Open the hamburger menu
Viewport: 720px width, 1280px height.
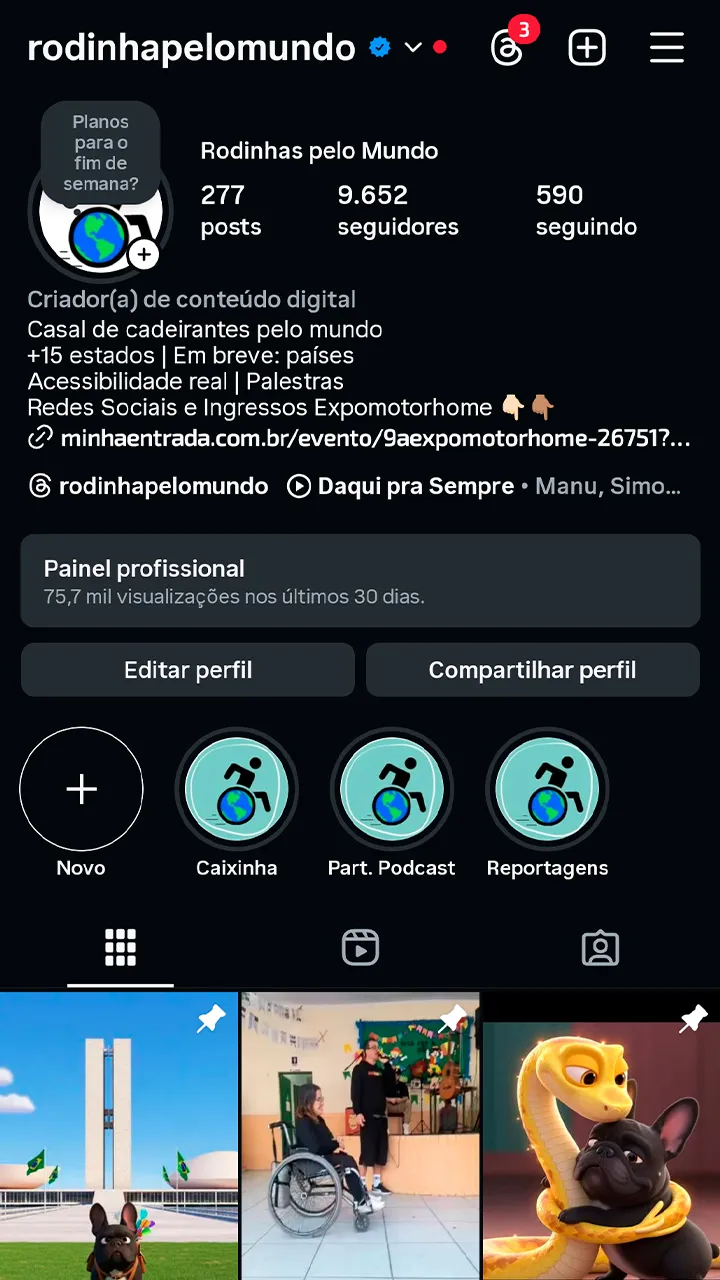(x=667, y=47)
